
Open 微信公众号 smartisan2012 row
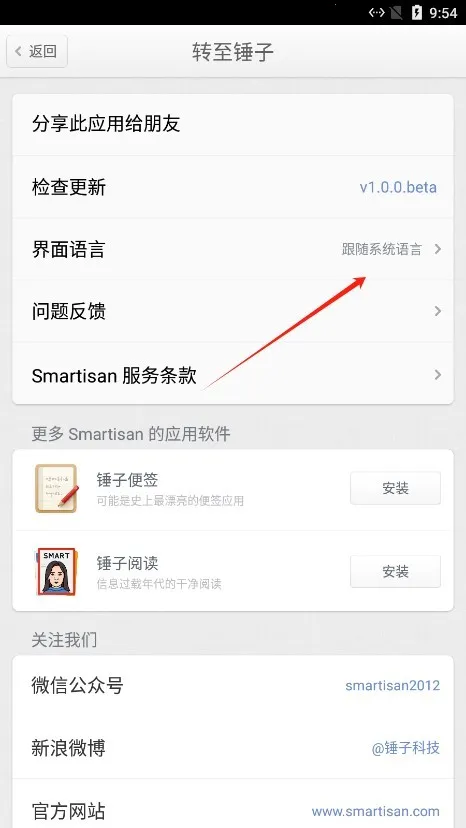pos(232,686)
